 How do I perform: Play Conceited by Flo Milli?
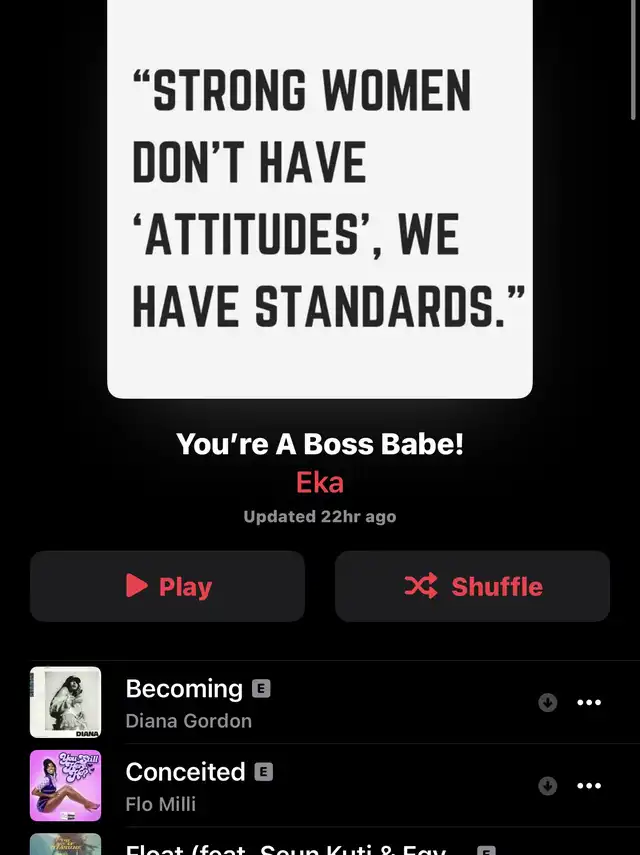pyautogui.click(x=185, y=785)
